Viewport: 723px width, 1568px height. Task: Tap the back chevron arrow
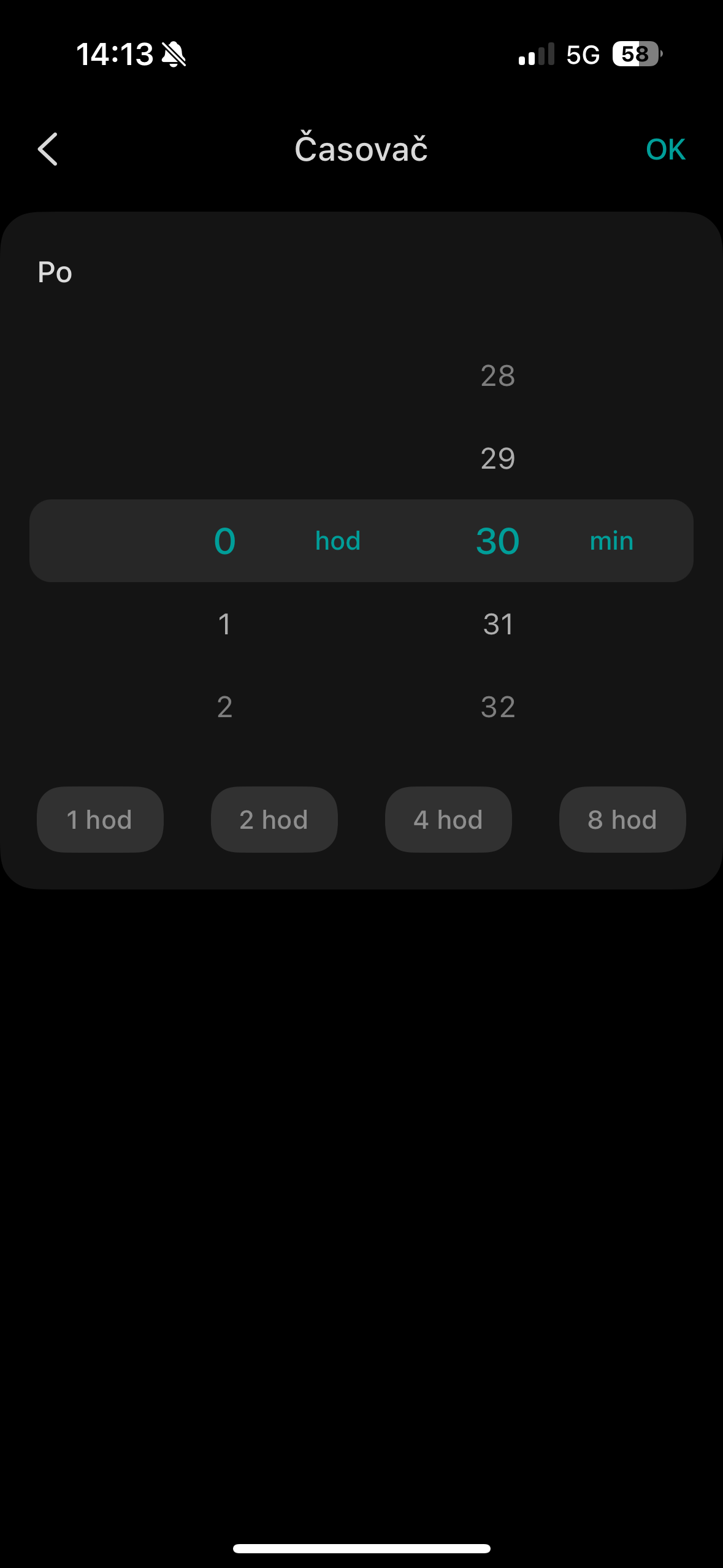47,148
